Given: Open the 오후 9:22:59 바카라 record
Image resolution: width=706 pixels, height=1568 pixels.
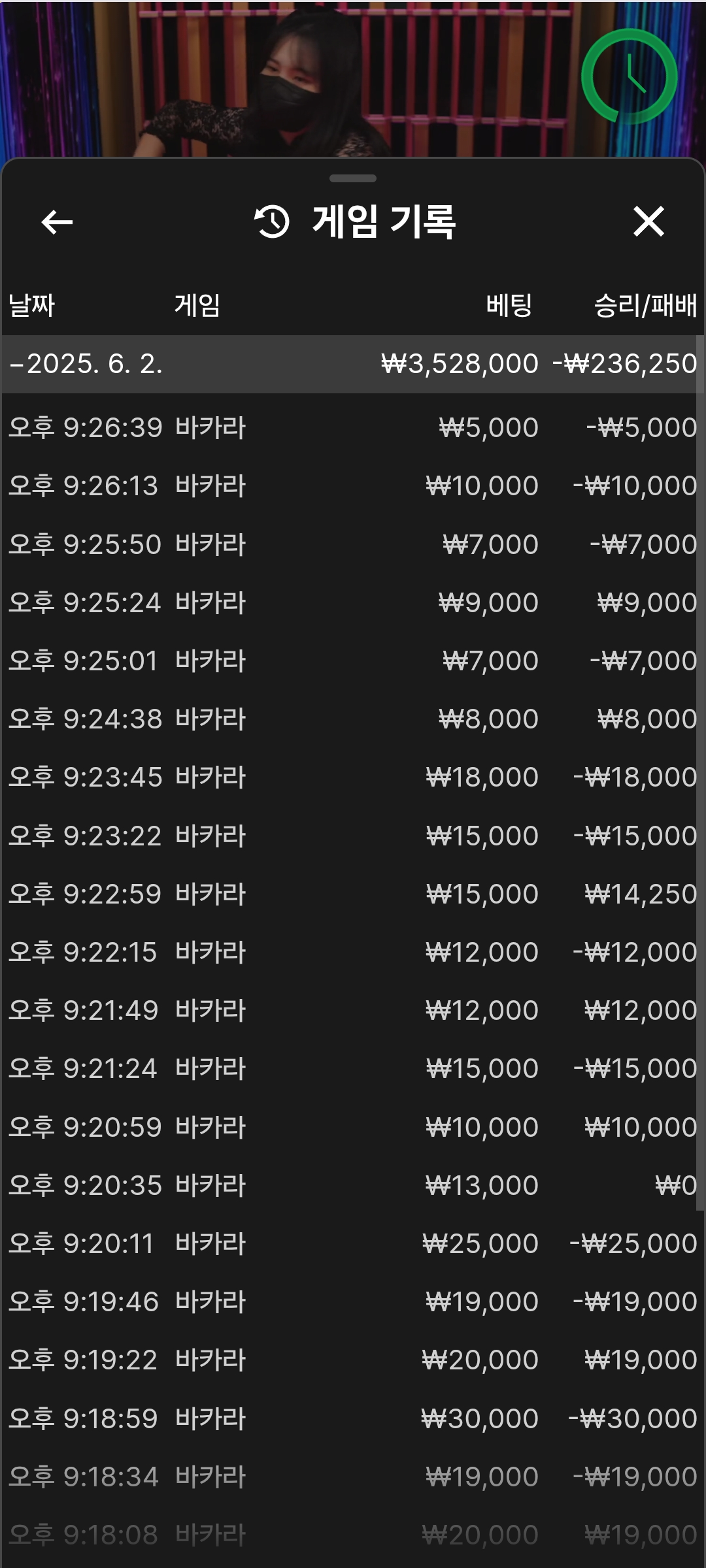Looking at the screenshot, I should click(350, 894).
